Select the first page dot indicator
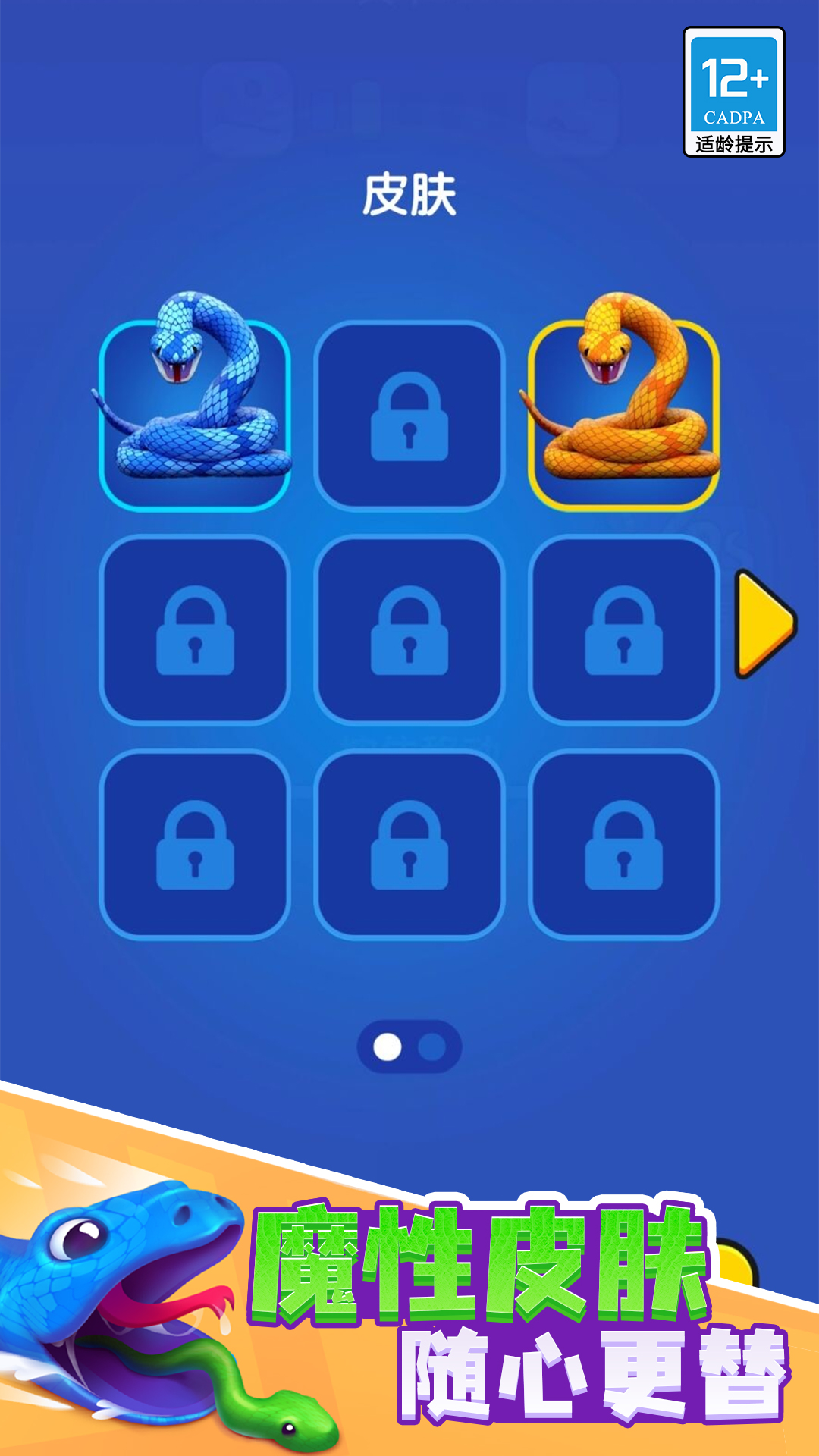 point(388,1045)
